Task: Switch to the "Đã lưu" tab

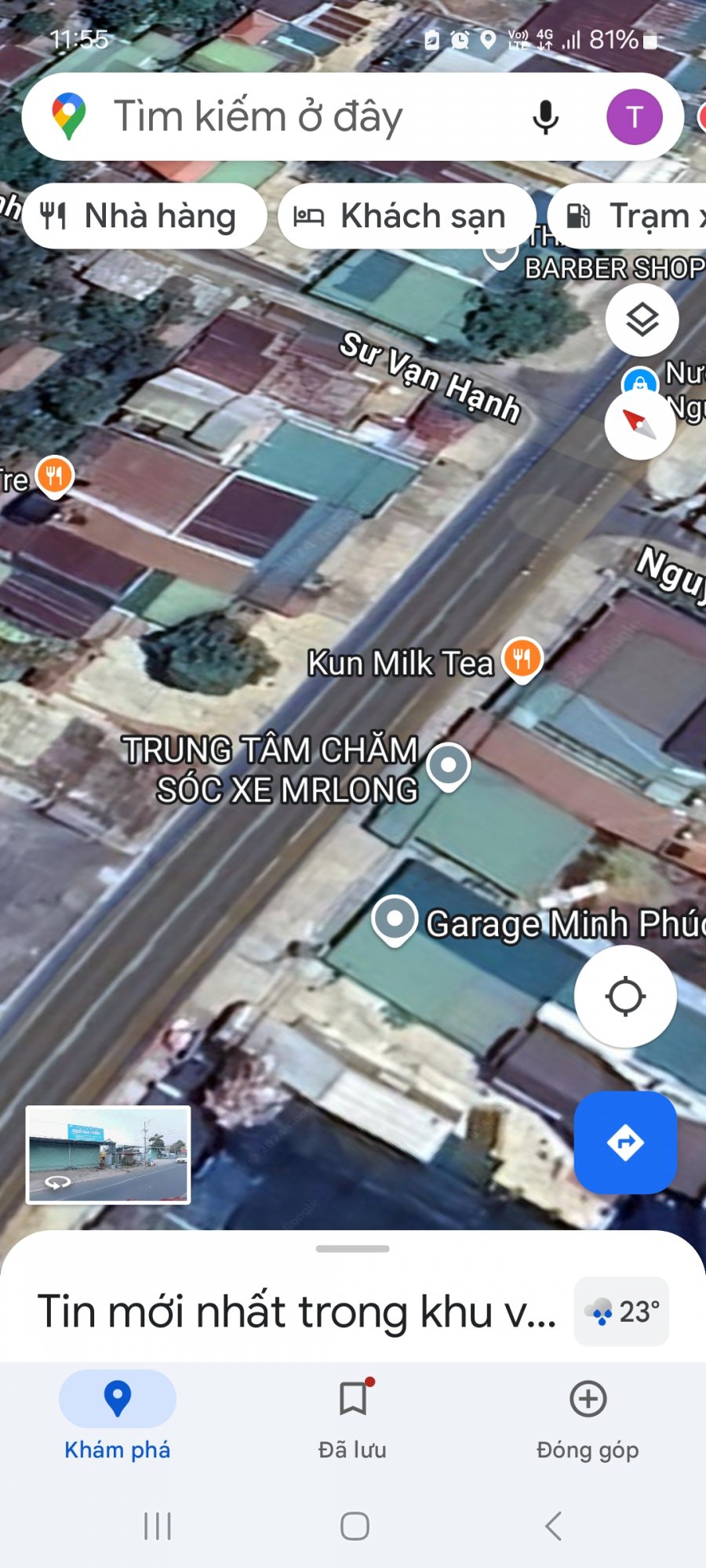Action: 352,1416
